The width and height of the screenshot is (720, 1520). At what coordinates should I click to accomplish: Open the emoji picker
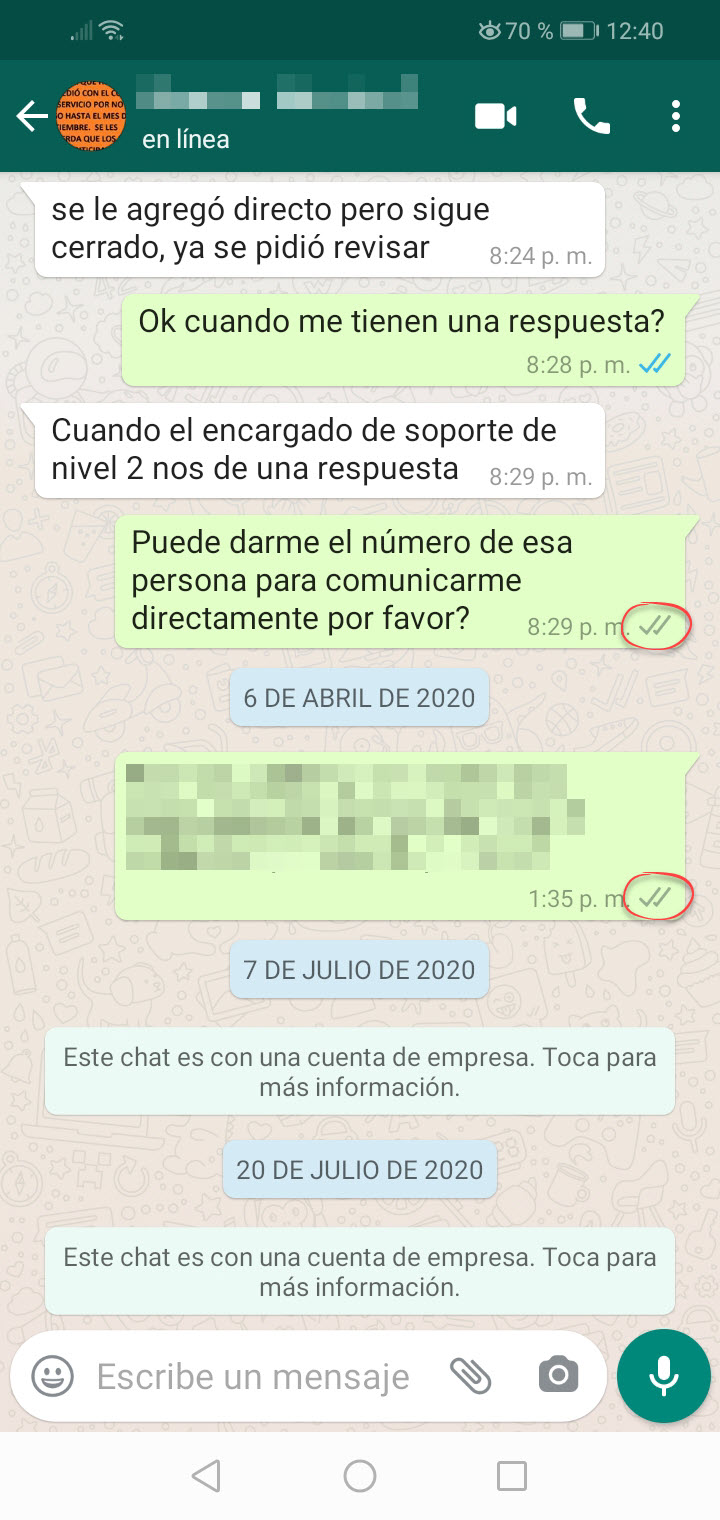52,1376
